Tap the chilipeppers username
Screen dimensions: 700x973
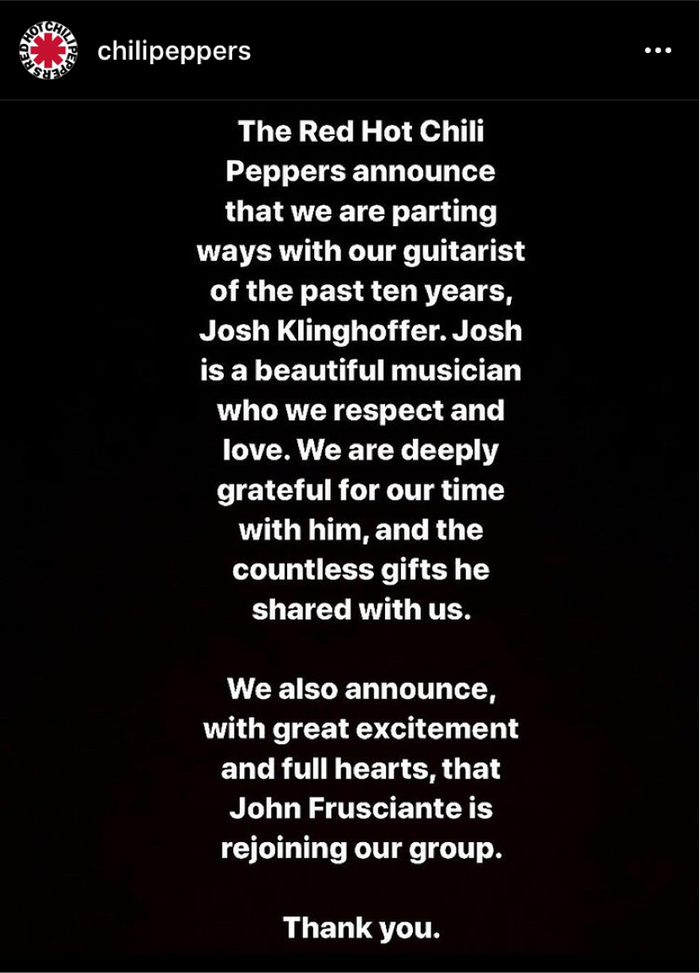[175, 51]
